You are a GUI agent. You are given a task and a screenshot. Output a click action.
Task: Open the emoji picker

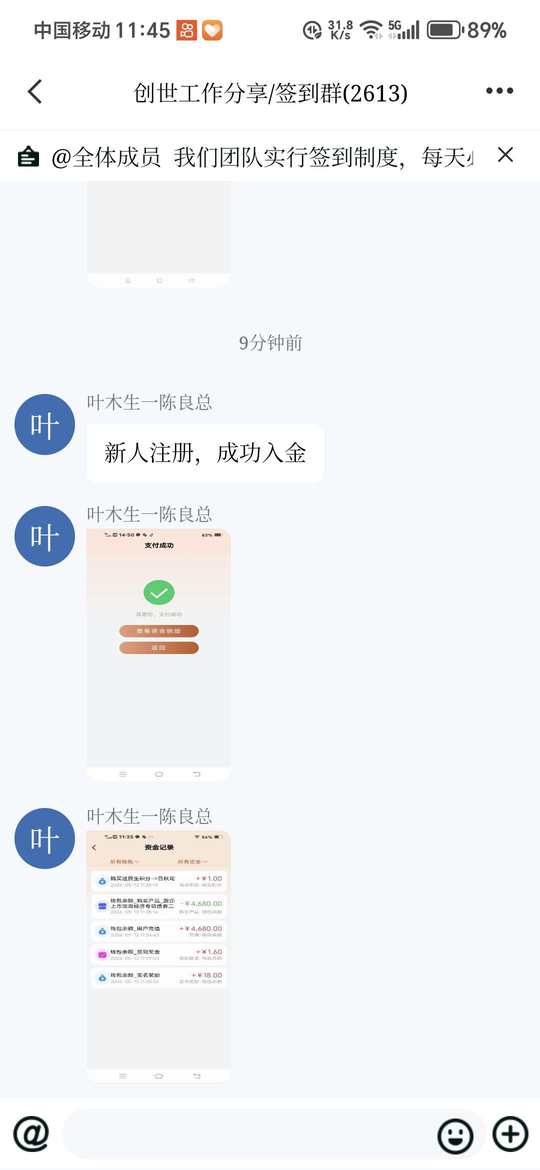(455, 1135)
